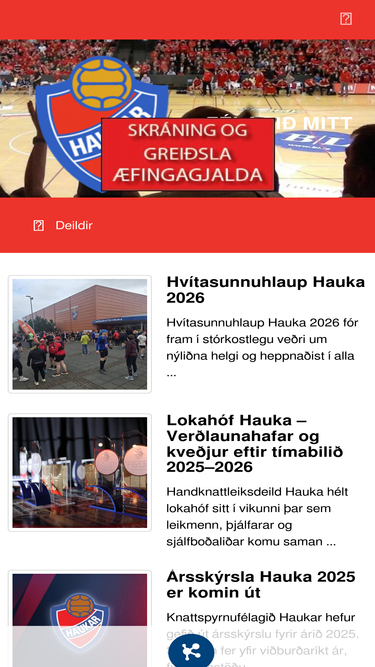The image size is (375, 667).
Task: Open Ársskýrsla Hauka 2025 article image
Action: 80,619
